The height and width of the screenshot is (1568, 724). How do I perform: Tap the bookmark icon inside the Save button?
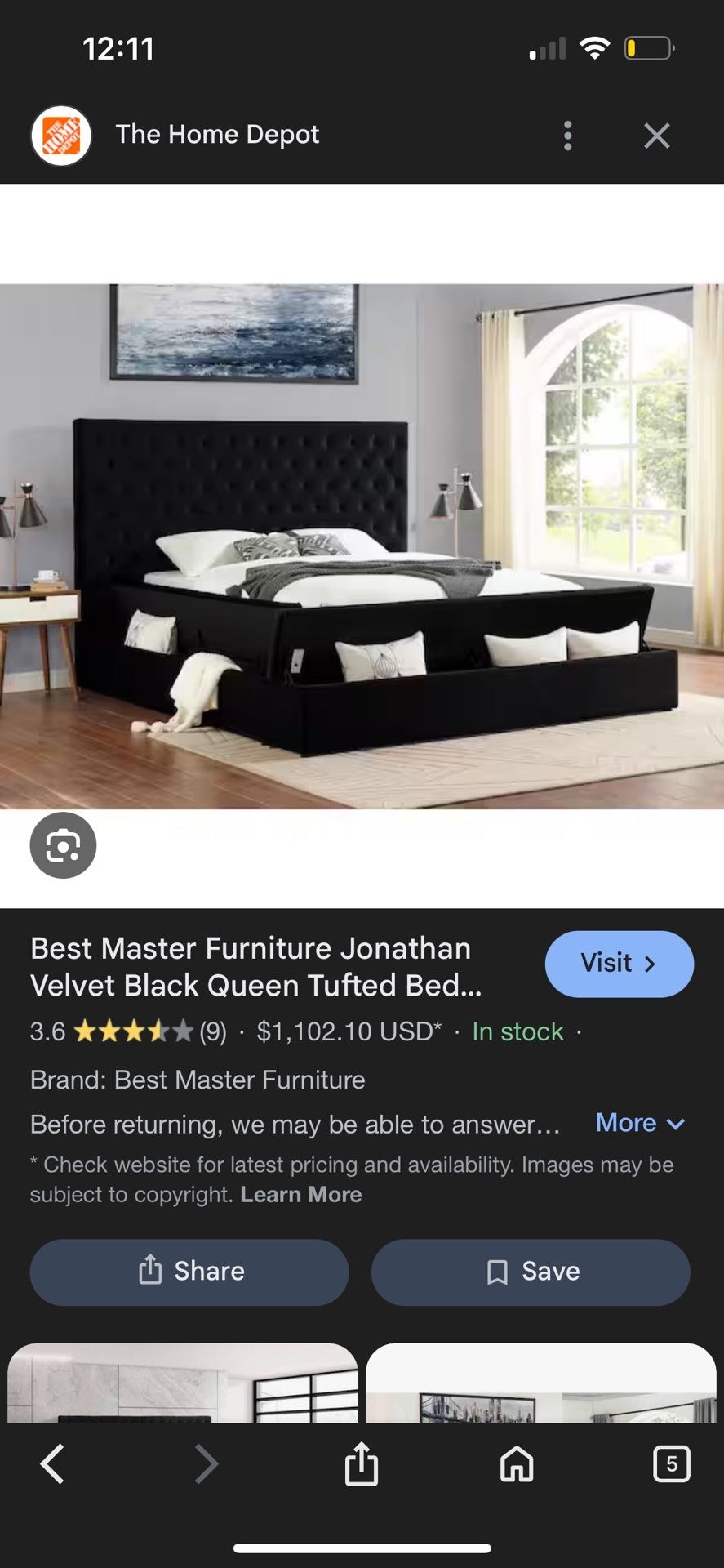point(497,1272)
